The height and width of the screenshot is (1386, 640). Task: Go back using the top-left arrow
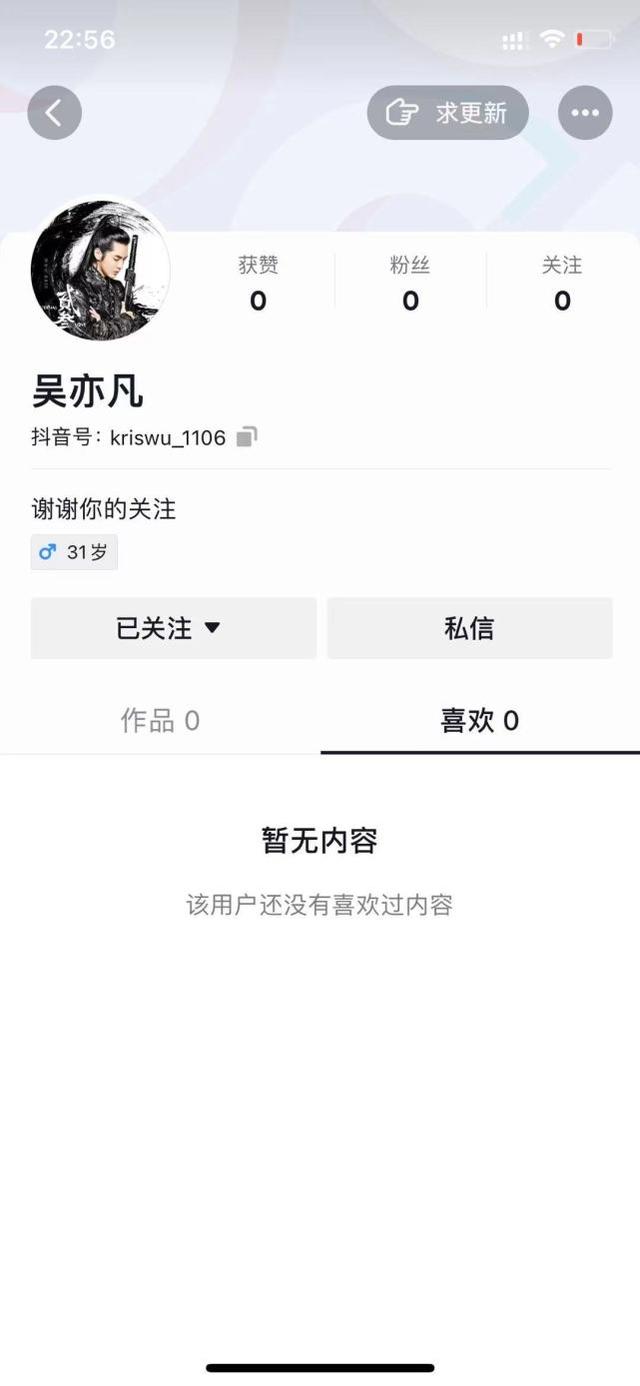click(54, 113)
